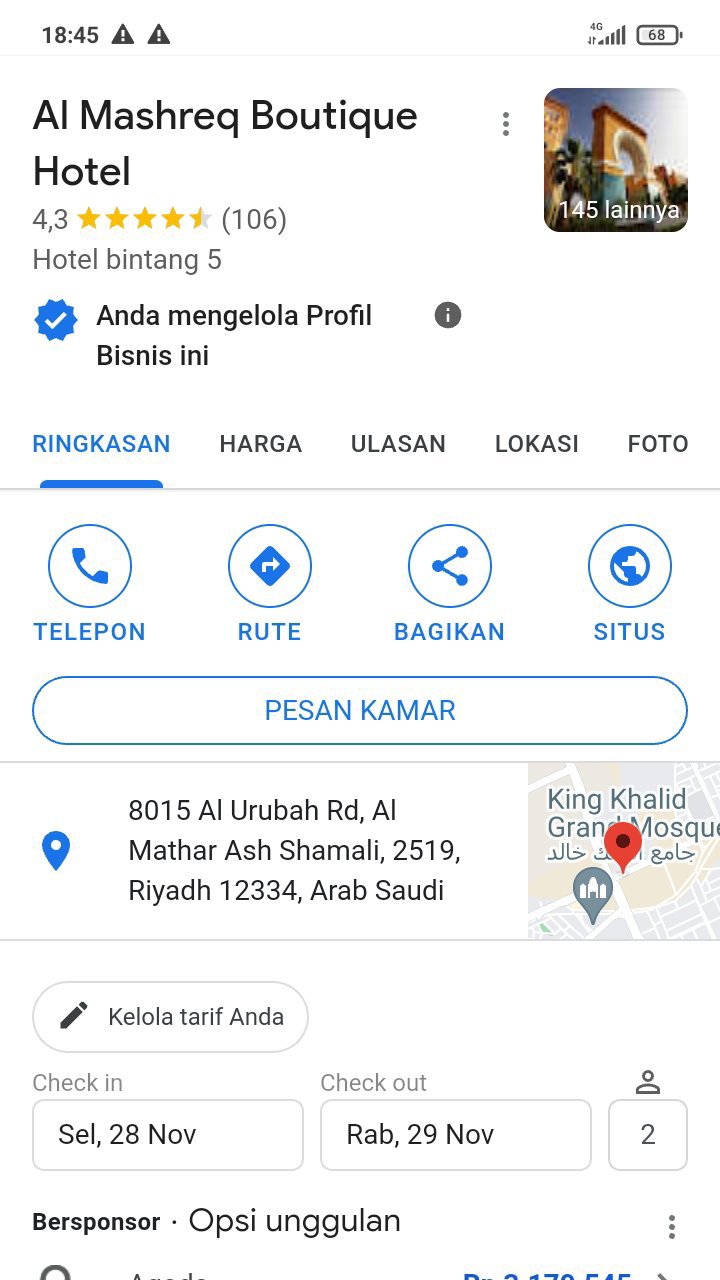The width and height of the screenshot is (720, 1280).
Task: Switch to the ULASAN tab
Action: click(398, 444)
